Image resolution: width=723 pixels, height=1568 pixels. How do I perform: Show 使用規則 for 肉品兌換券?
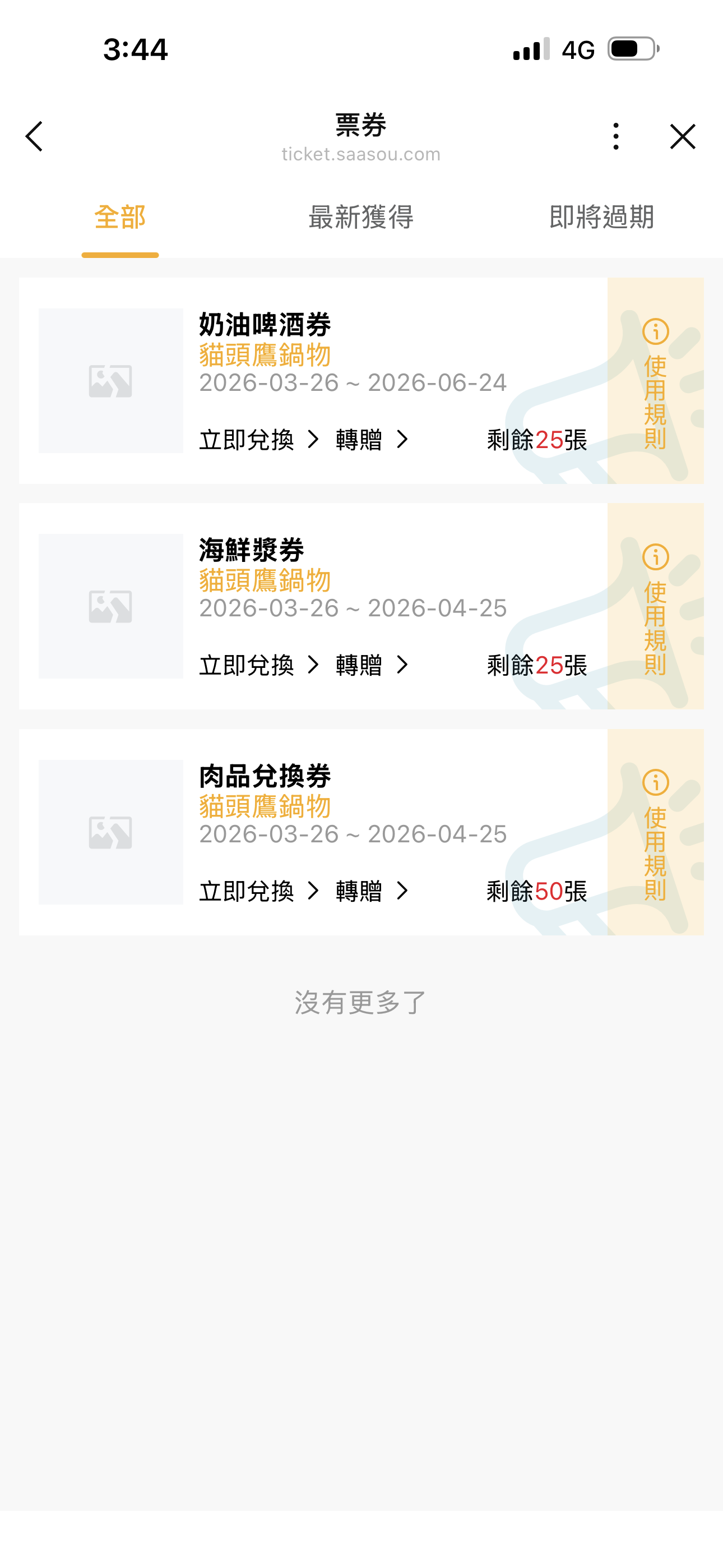[655, 834]
